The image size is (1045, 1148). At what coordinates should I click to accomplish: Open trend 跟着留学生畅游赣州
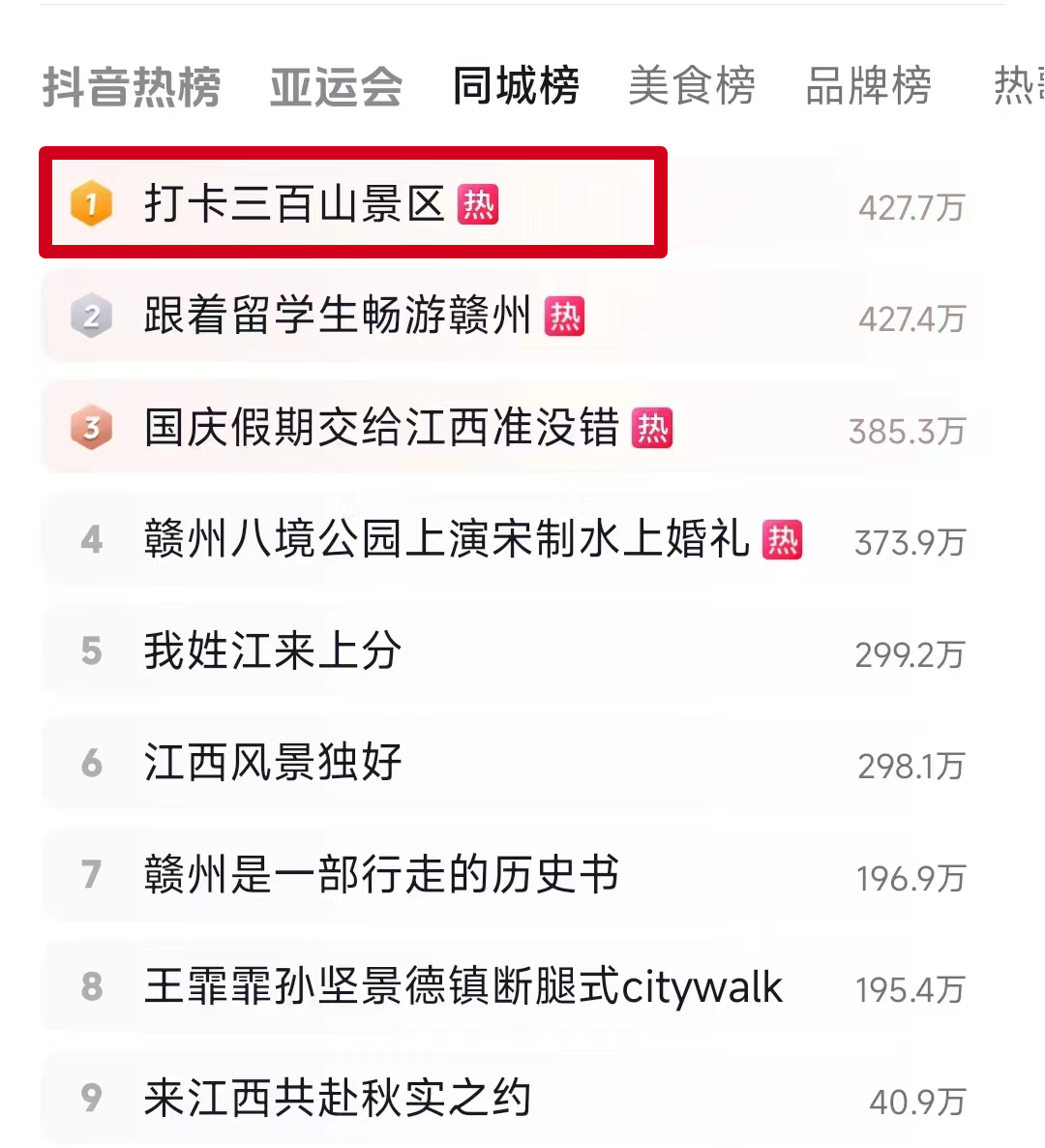pyautogui.click(x=337, y=317)
